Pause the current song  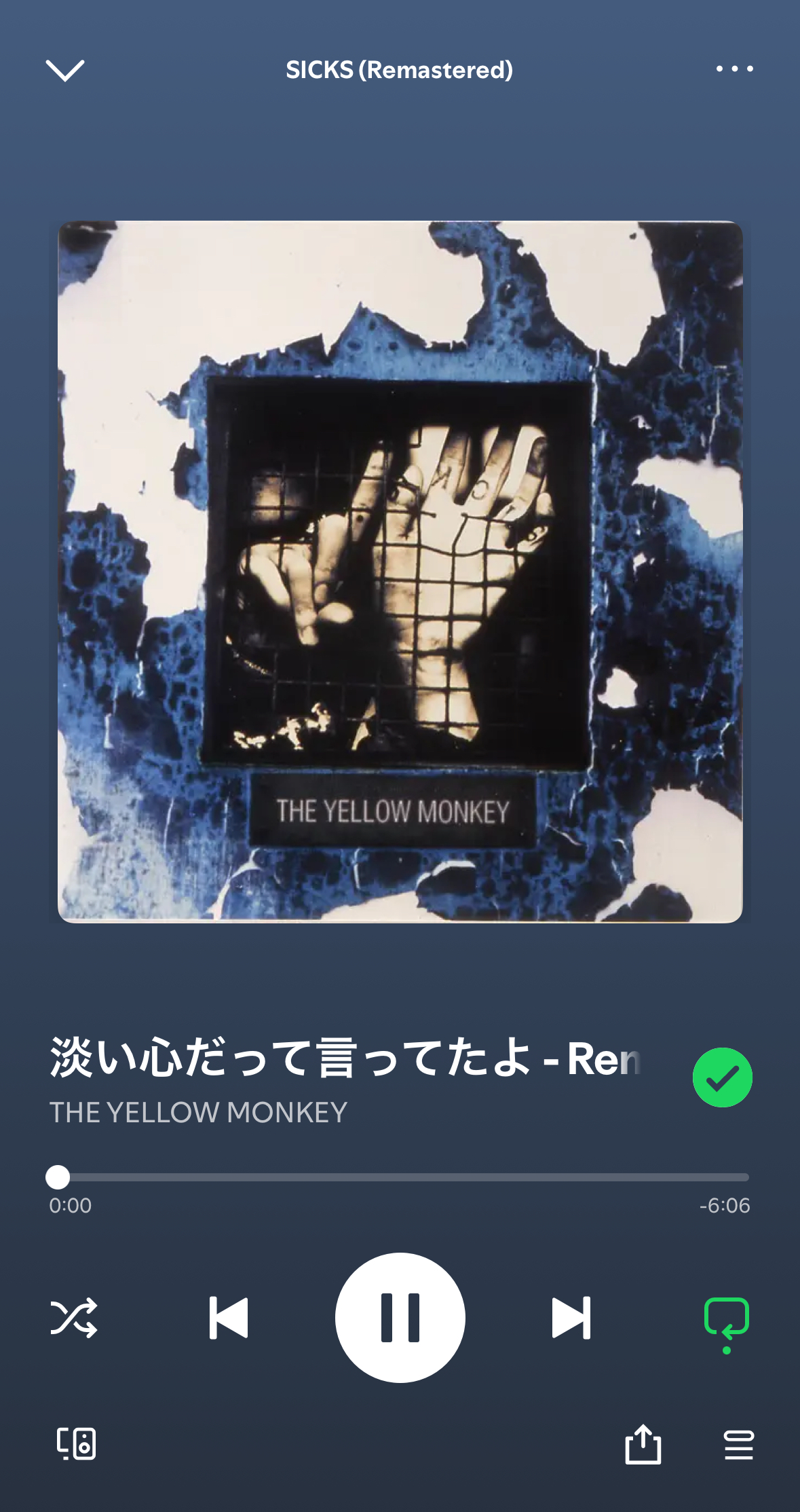point(400,1318)
